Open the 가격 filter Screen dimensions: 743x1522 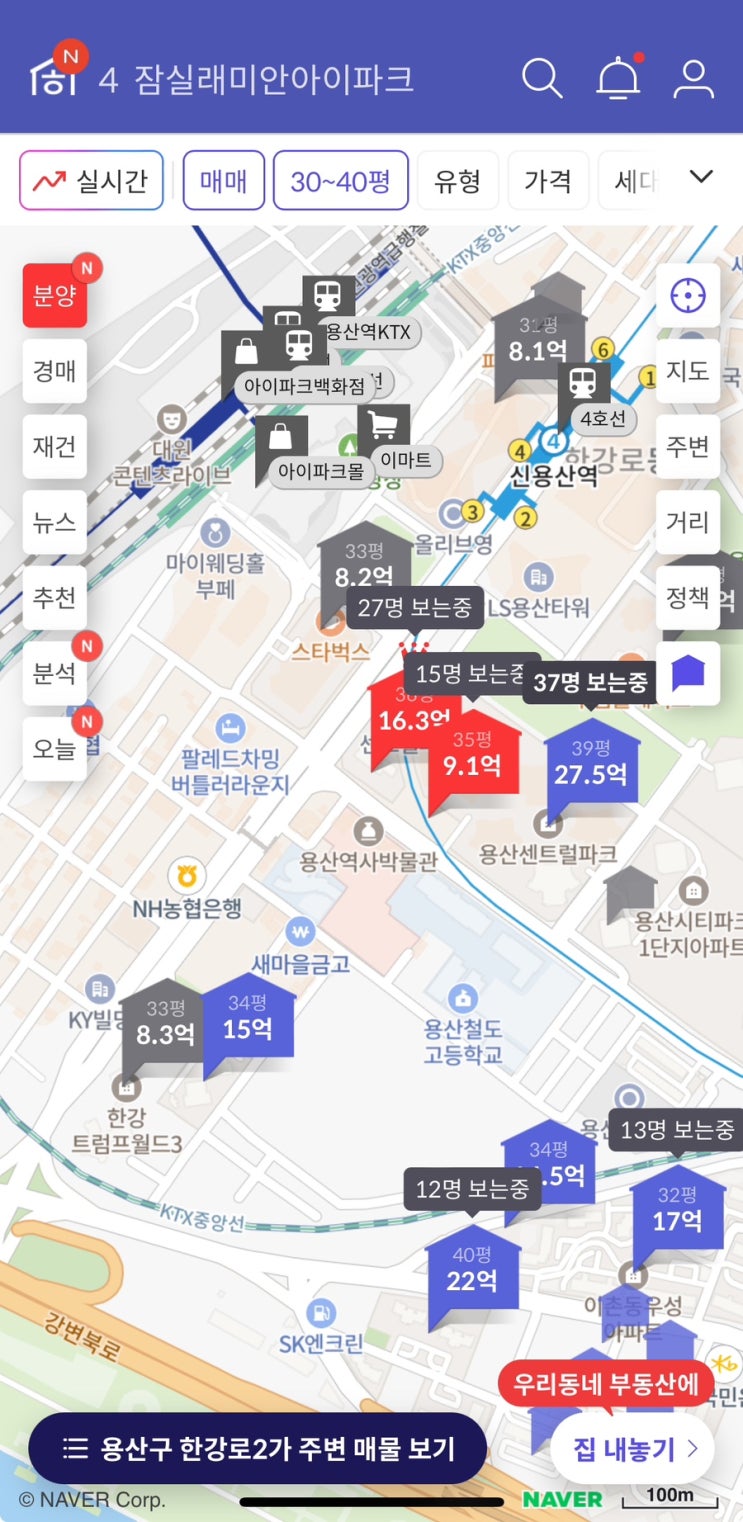point(548,180)
